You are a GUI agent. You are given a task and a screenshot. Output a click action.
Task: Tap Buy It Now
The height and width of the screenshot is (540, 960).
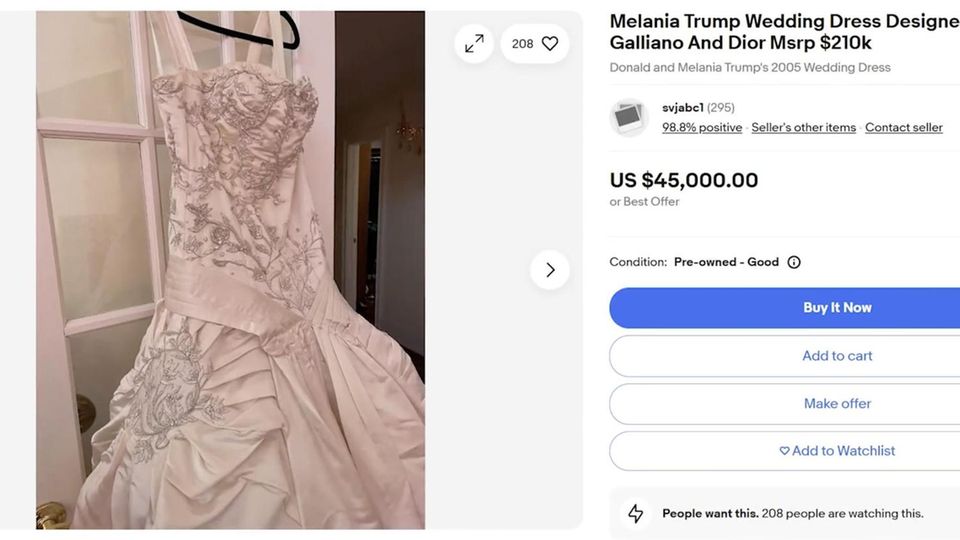click(x=837, y=308)
